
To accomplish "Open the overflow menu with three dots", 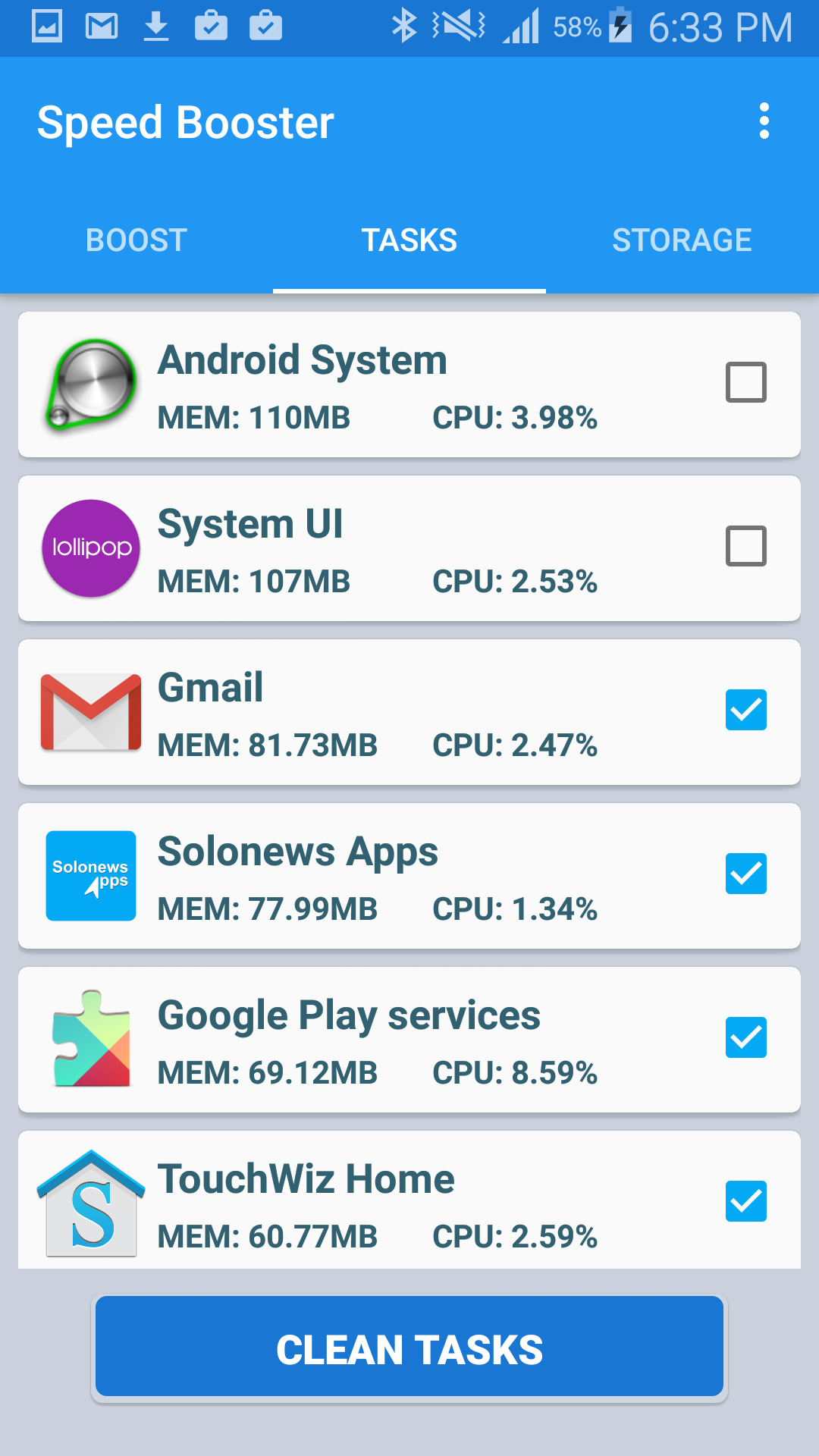I will click(764, 121).
